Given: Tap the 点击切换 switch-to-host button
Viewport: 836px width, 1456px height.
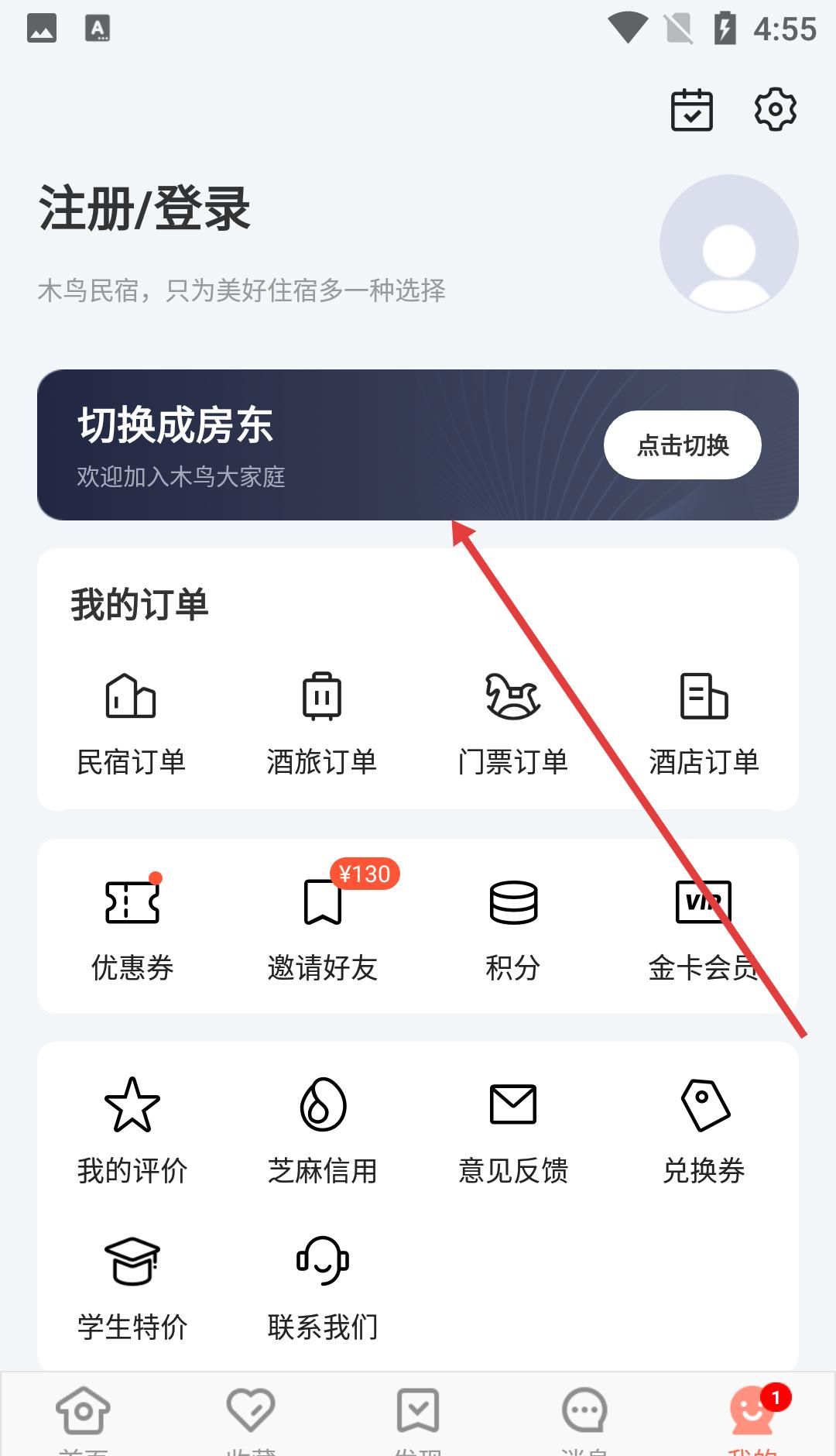Looking at the screenshot, I should pos(682,445).
